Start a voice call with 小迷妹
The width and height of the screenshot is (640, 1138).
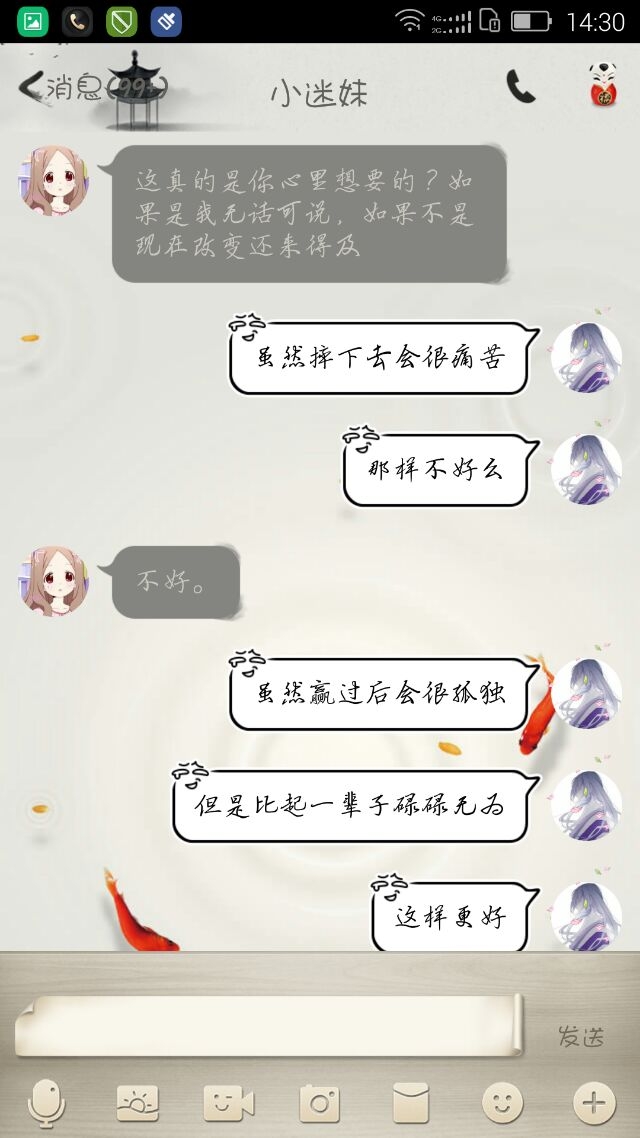[x=520, y=87]
